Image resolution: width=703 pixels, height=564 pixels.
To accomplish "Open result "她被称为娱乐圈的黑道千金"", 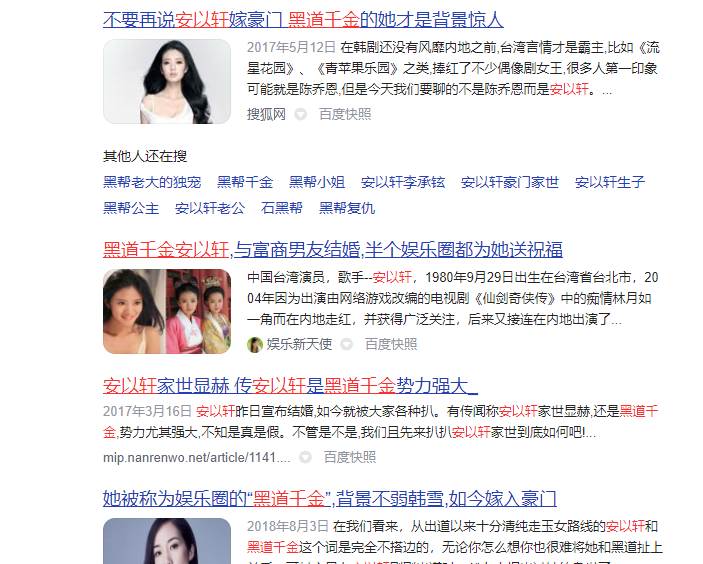I will (x=329, y=498).
